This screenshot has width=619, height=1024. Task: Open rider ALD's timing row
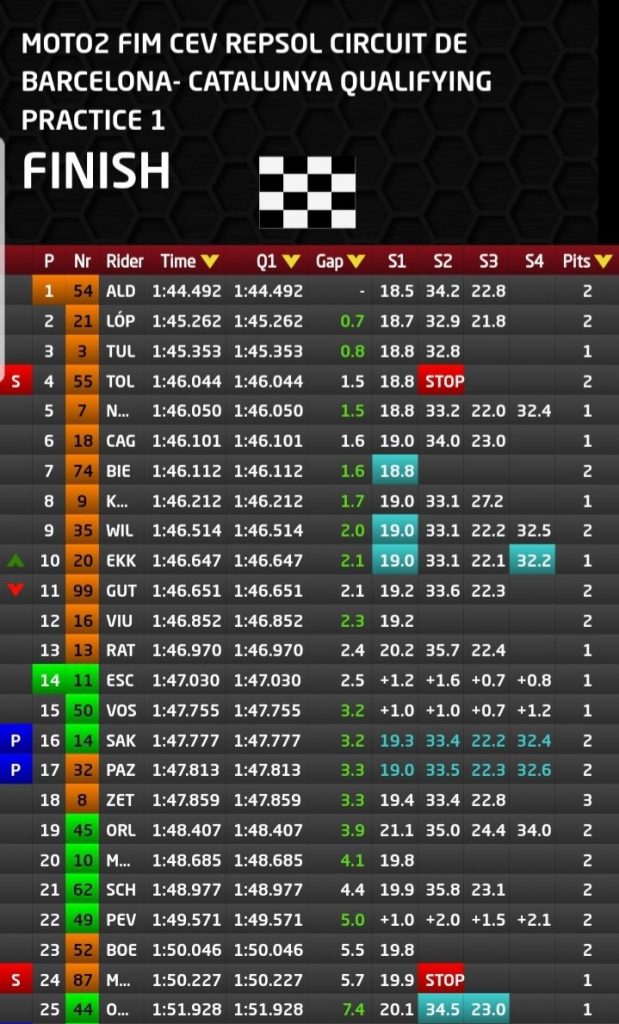point(310,291)
